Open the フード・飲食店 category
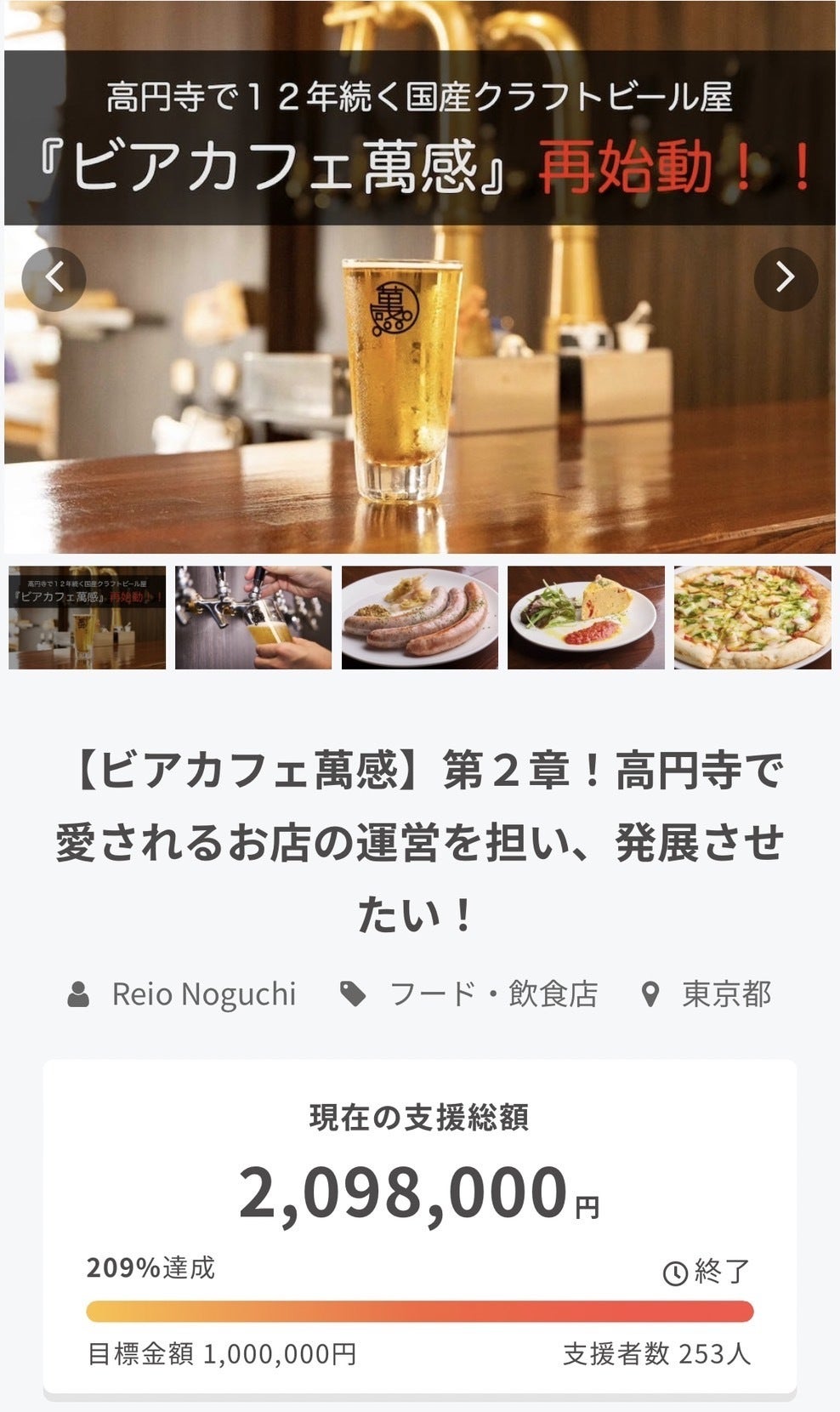This screenshot has height=1412, width=840. pos(492,994)
